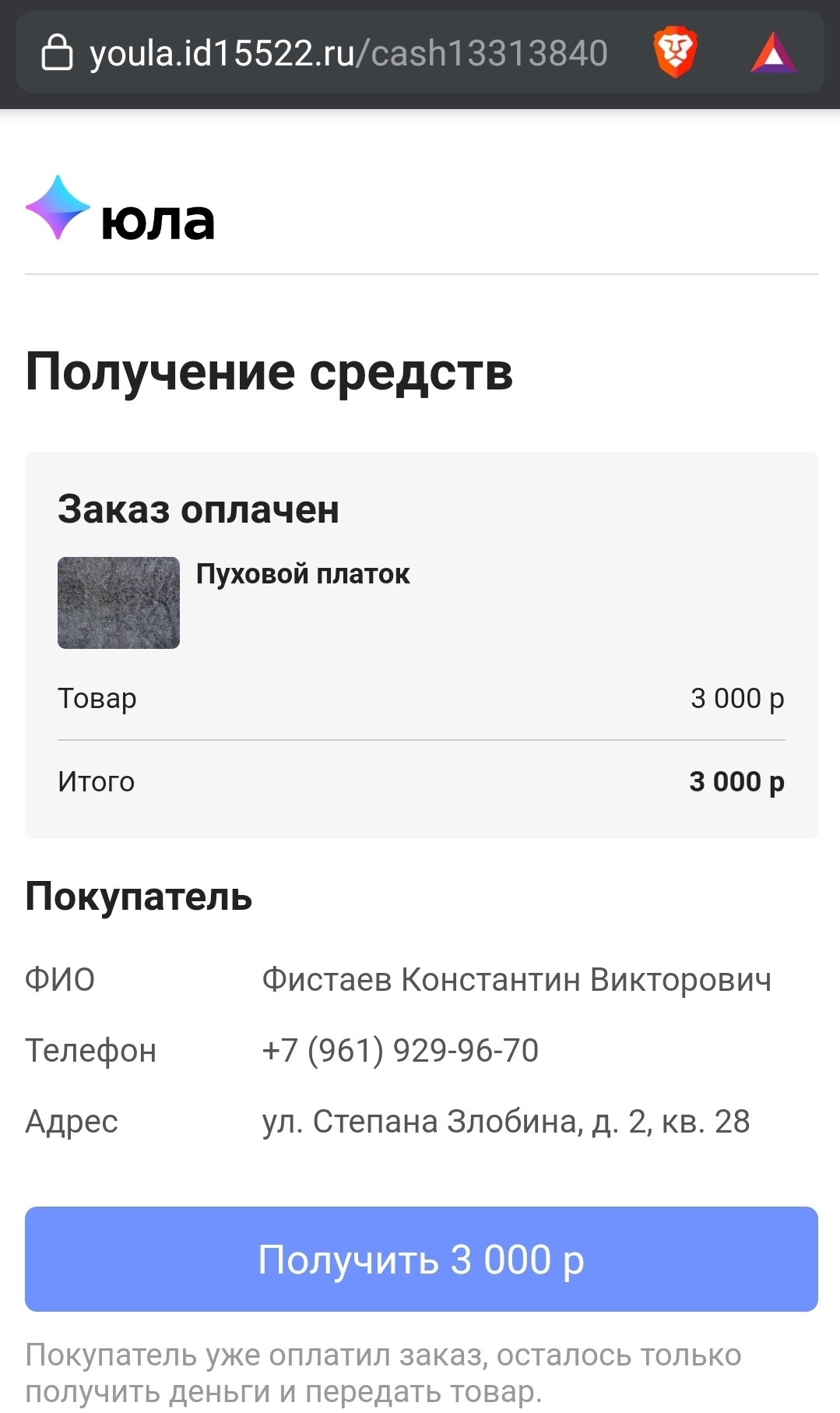
Task: Open Brave Shields lion icon
Action: click(675, 53)
